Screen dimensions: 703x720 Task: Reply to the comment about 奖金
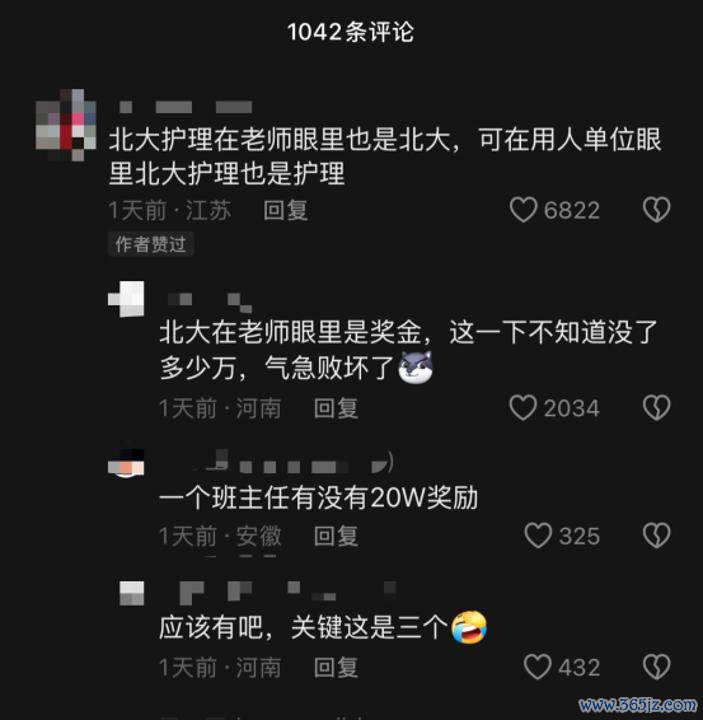[336, 408]
